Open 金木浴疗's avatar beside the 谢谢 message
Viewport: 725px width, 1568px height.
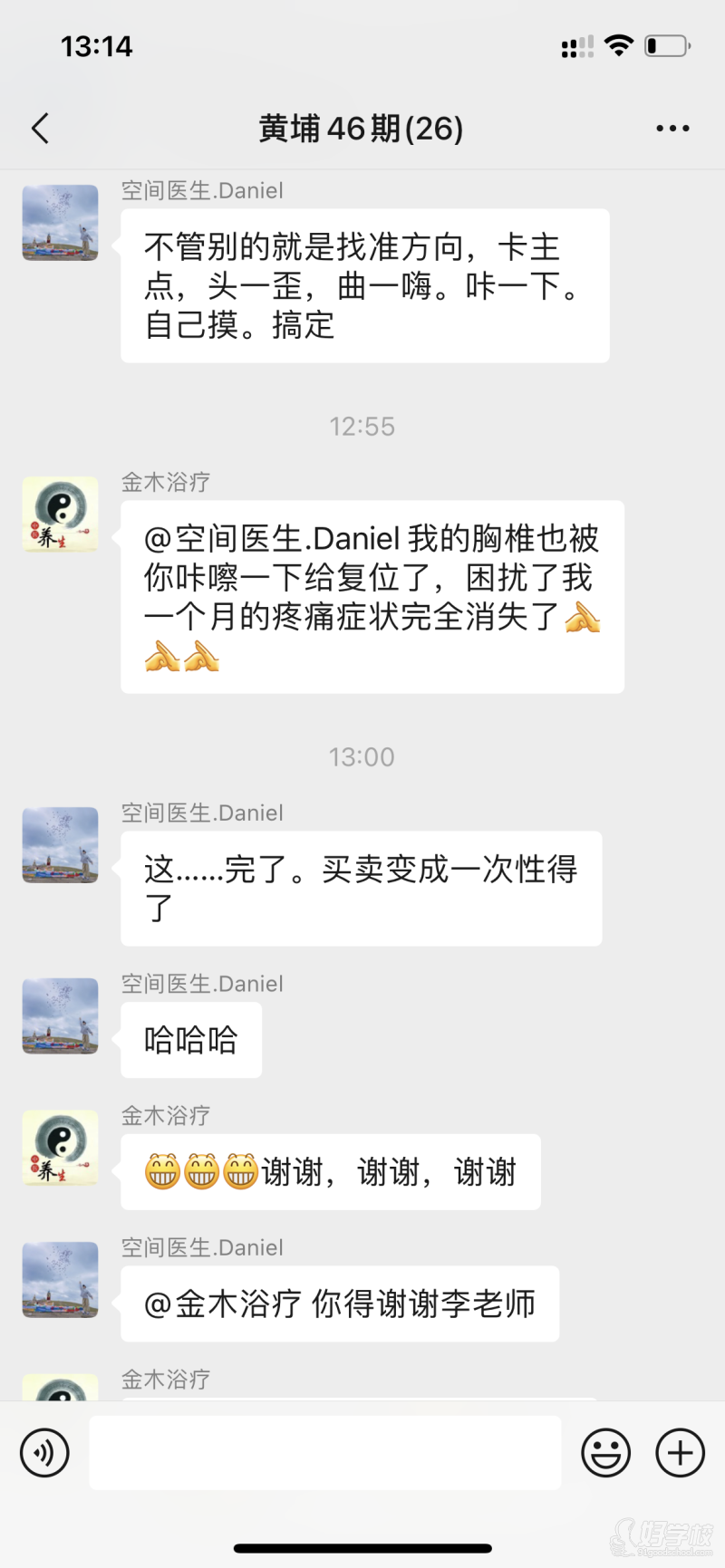click(x=60, y=1147)
